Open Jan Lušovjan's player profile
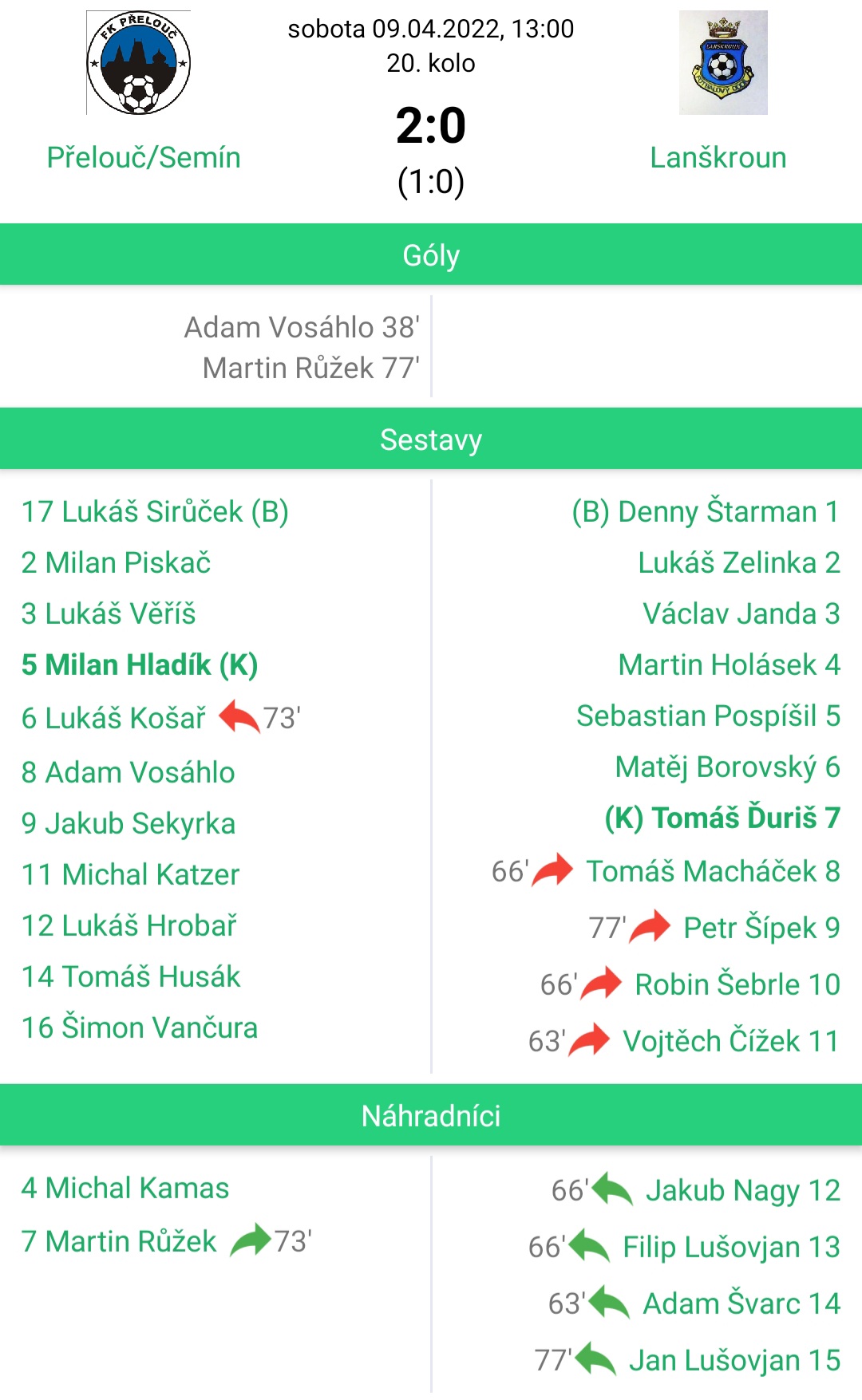862x1400 pixels. pyautogui.click(x=734, y=1361)
